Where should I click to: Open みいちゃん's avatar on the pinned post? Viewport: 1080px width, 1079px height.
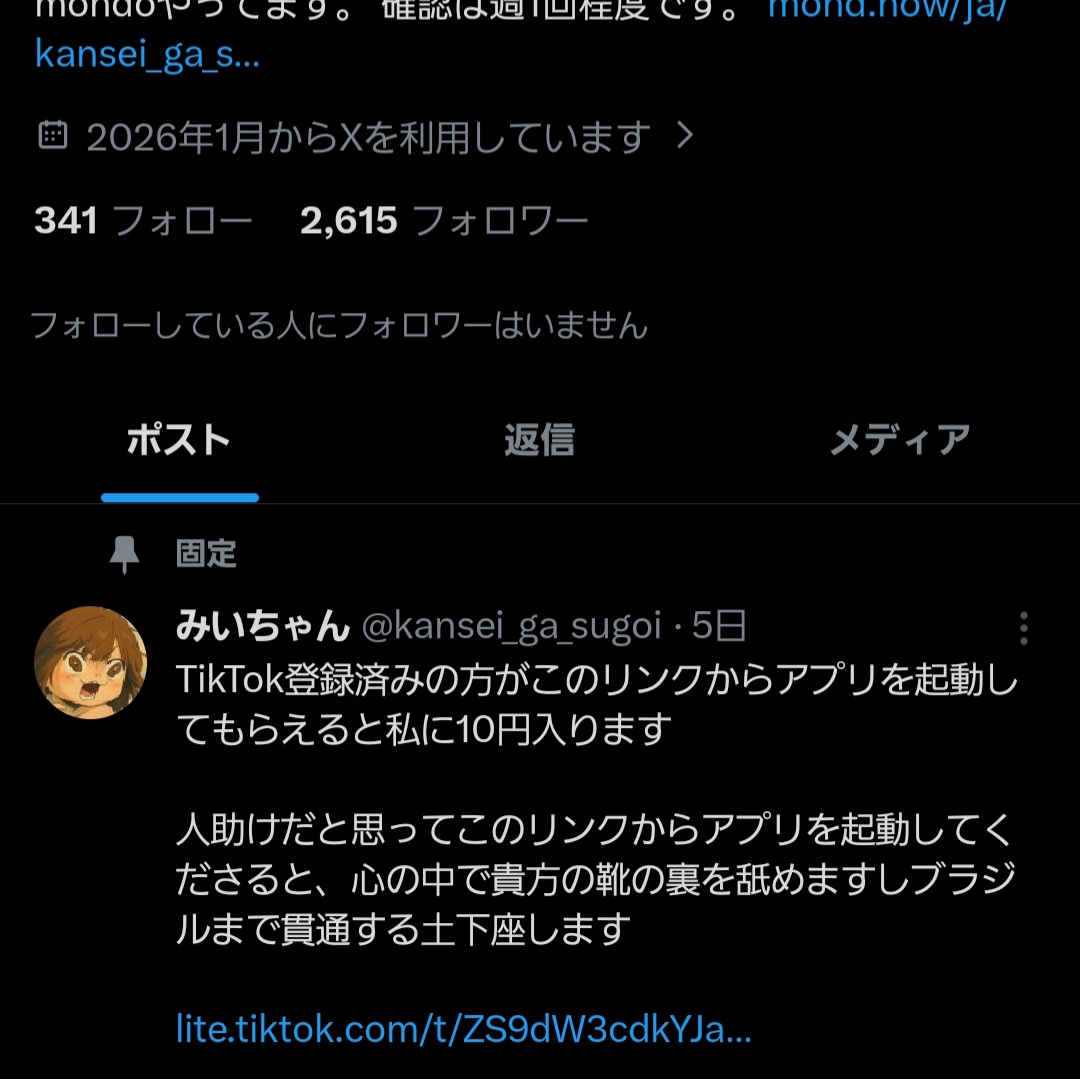coord(90,662)
